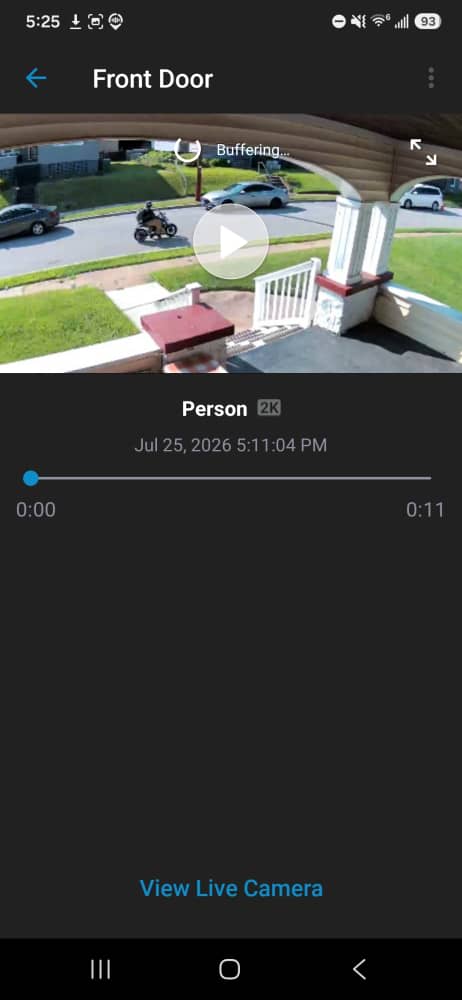
Task: Go to the home screen
Action: 229,969
